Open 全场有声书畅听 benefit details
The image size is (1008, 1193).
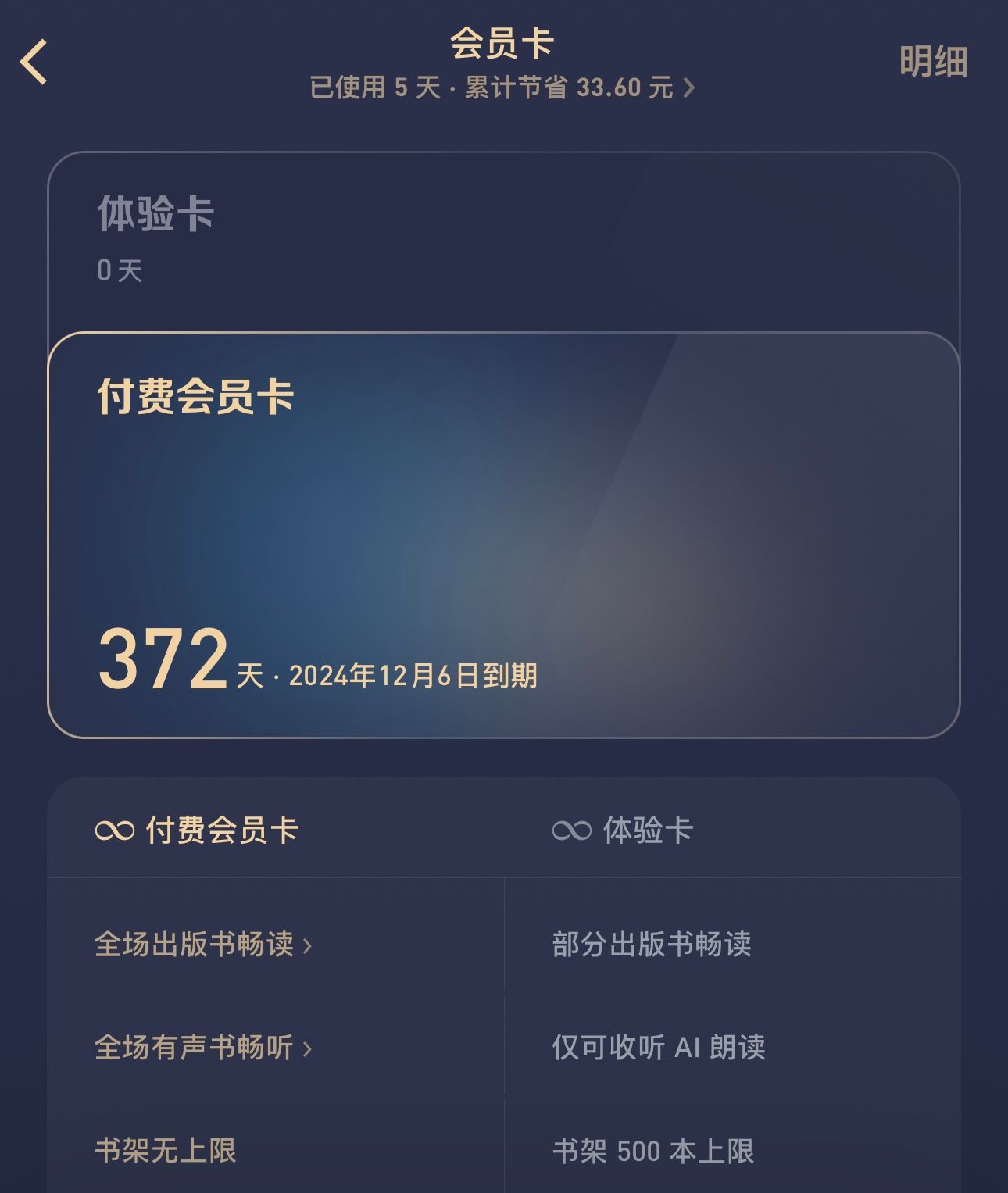pyautogui.click(x=203, y=1048)
